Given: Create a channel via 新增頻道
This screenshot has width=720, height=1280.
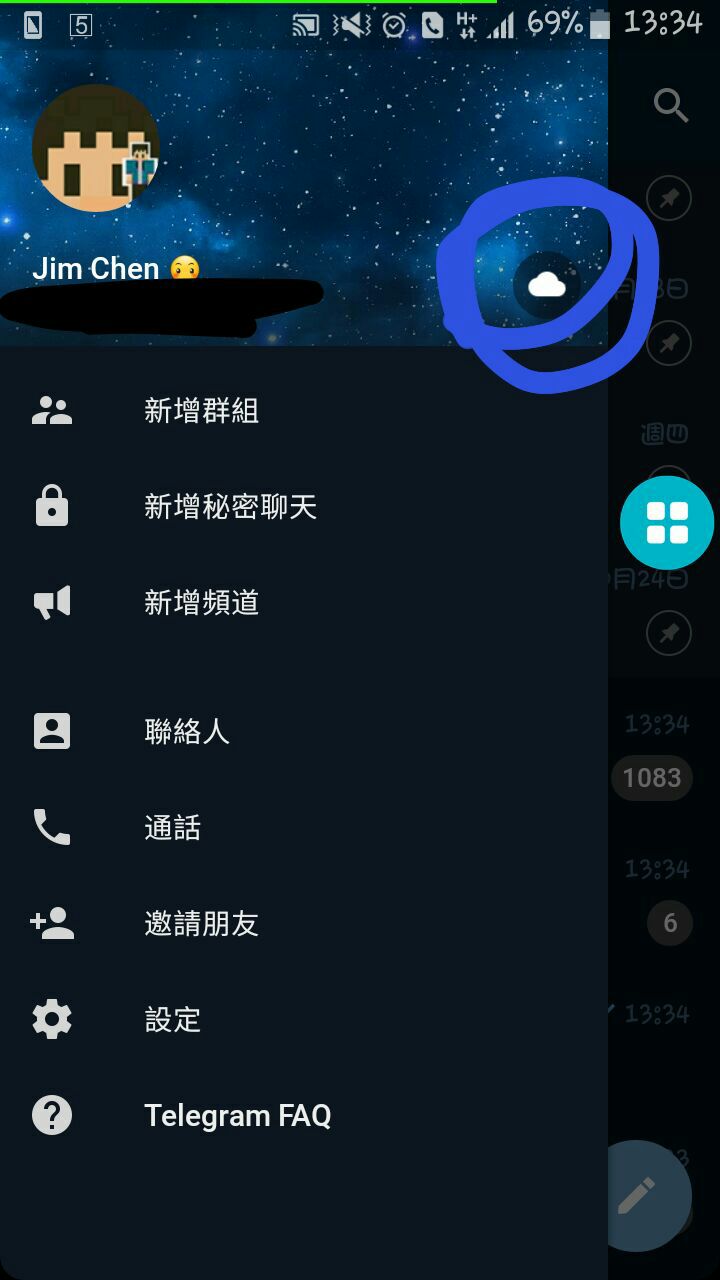Looking at the screenshot, I should tap(201, 603).
